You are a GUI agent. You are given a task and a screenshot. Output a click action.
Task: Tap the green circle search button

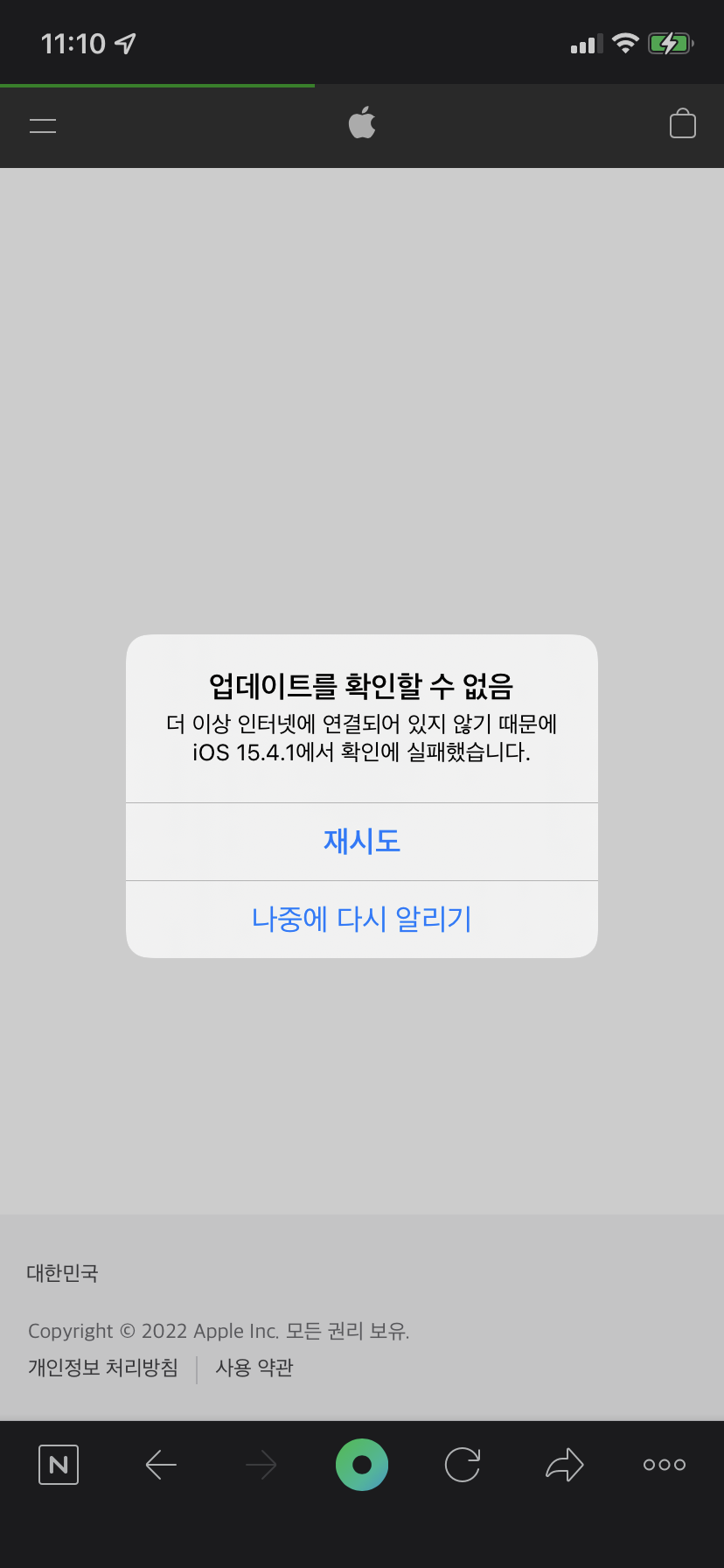[362, 1464]
